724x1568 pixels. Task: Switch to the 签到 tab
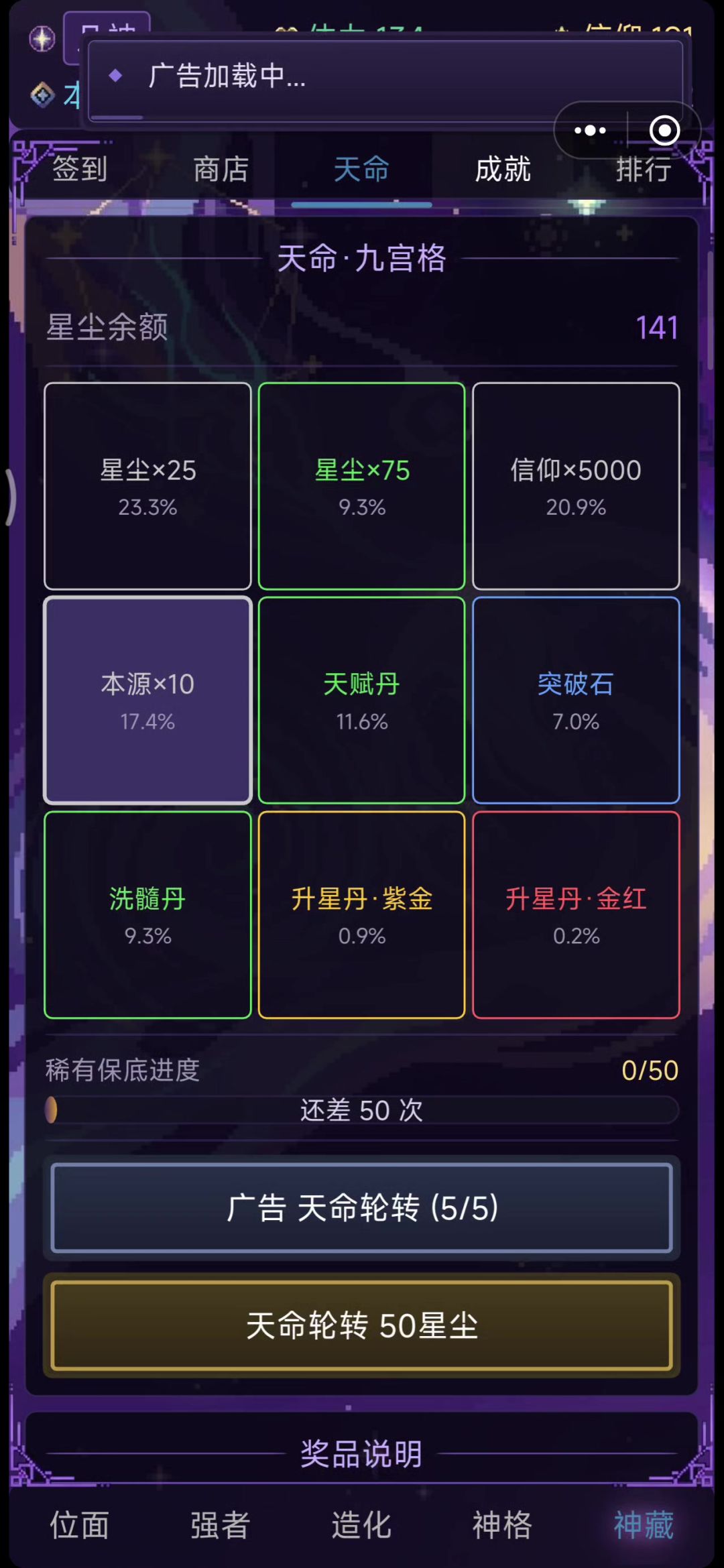[x=80, y=169]
